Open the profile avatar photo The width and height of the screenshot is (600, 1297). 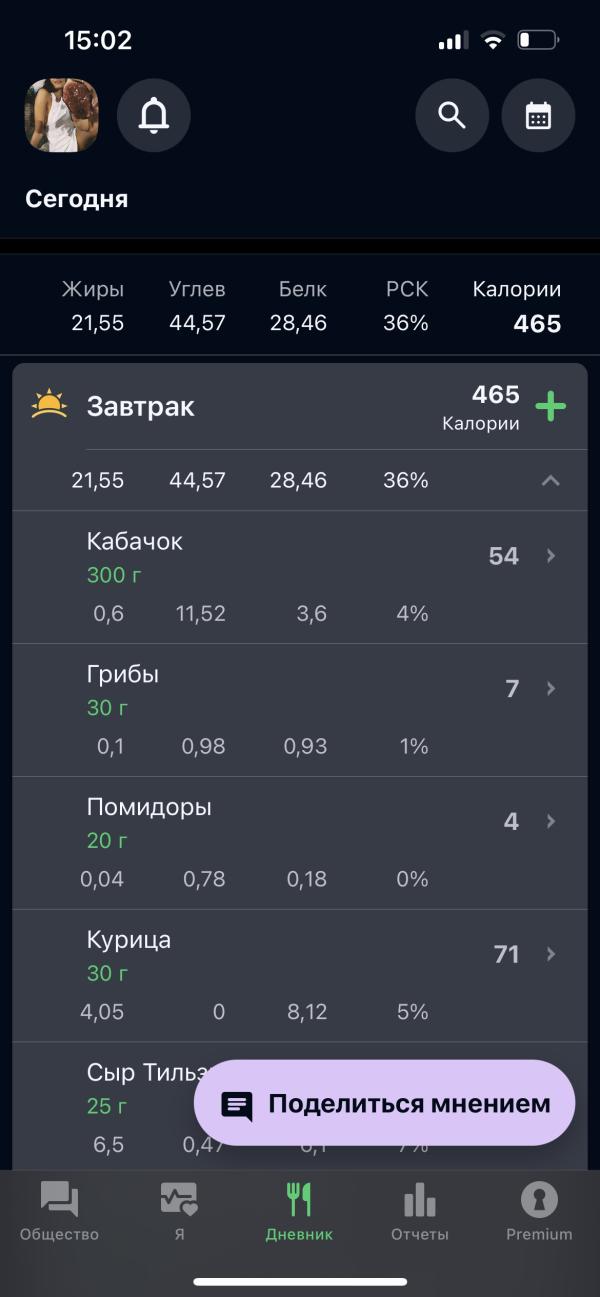62,115
